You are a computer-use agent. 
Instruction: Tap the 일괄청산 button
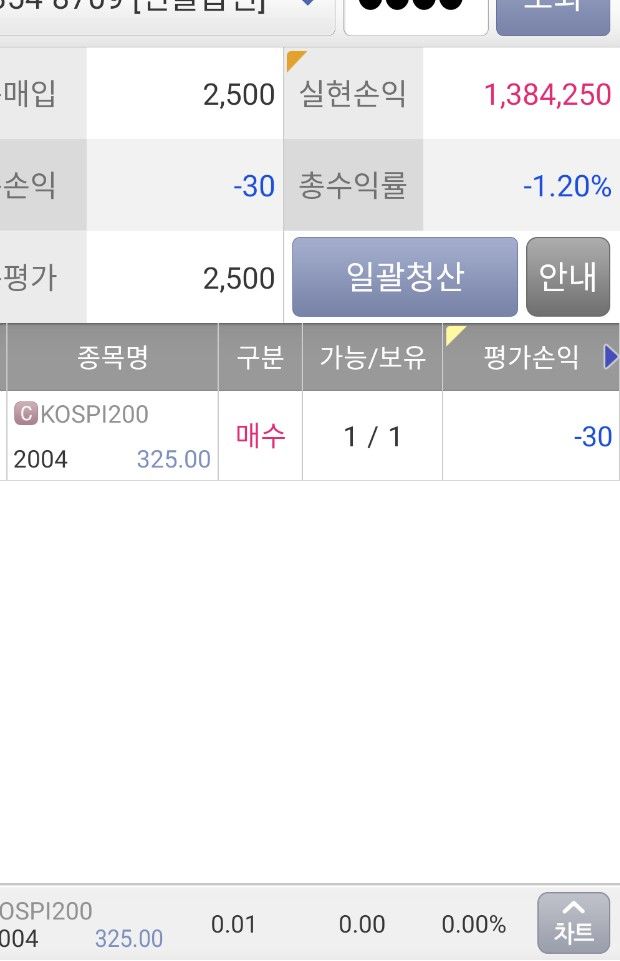404,277
